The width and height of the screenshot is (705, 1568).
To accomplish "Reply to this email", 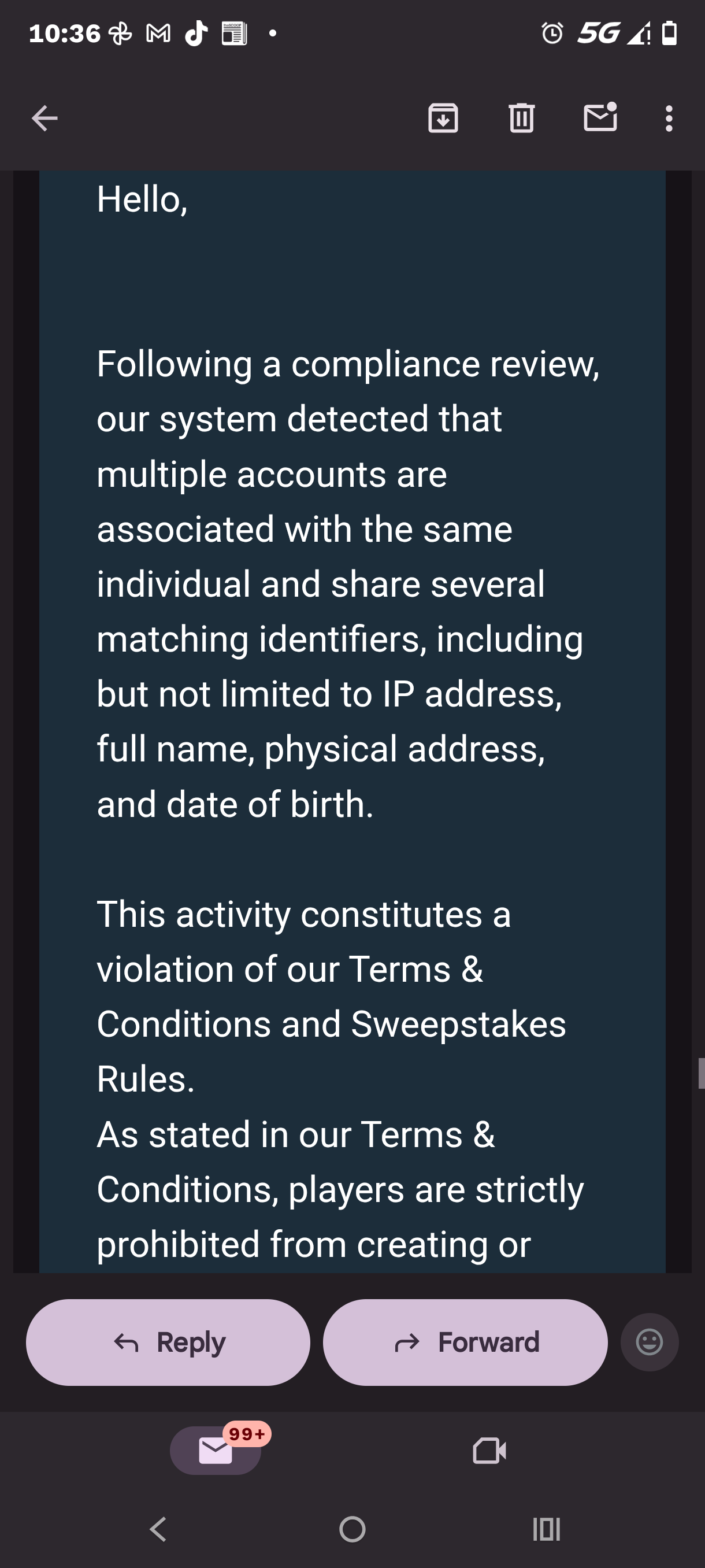I will [169, 1342].
